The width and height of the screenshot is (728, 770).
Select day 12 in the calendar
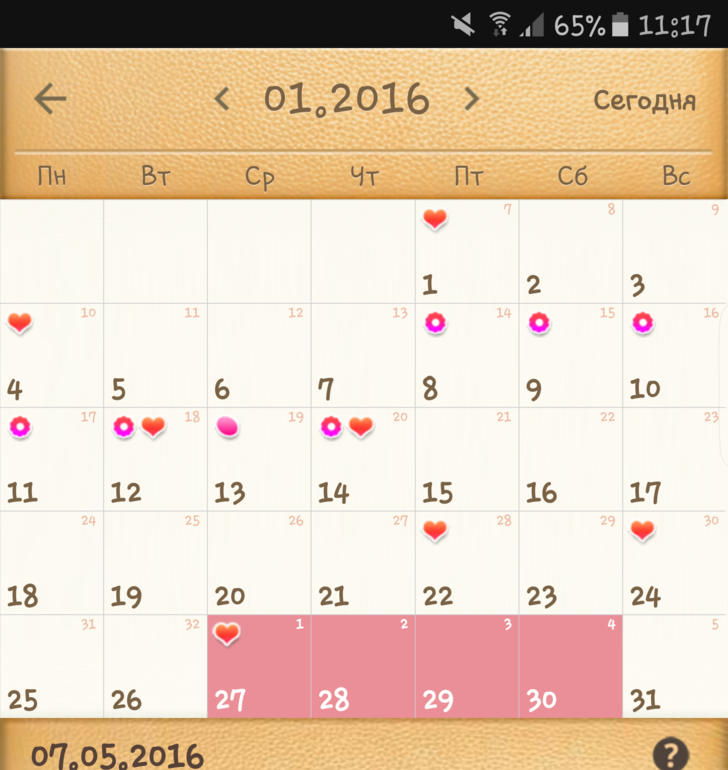(x=156, y=459)
